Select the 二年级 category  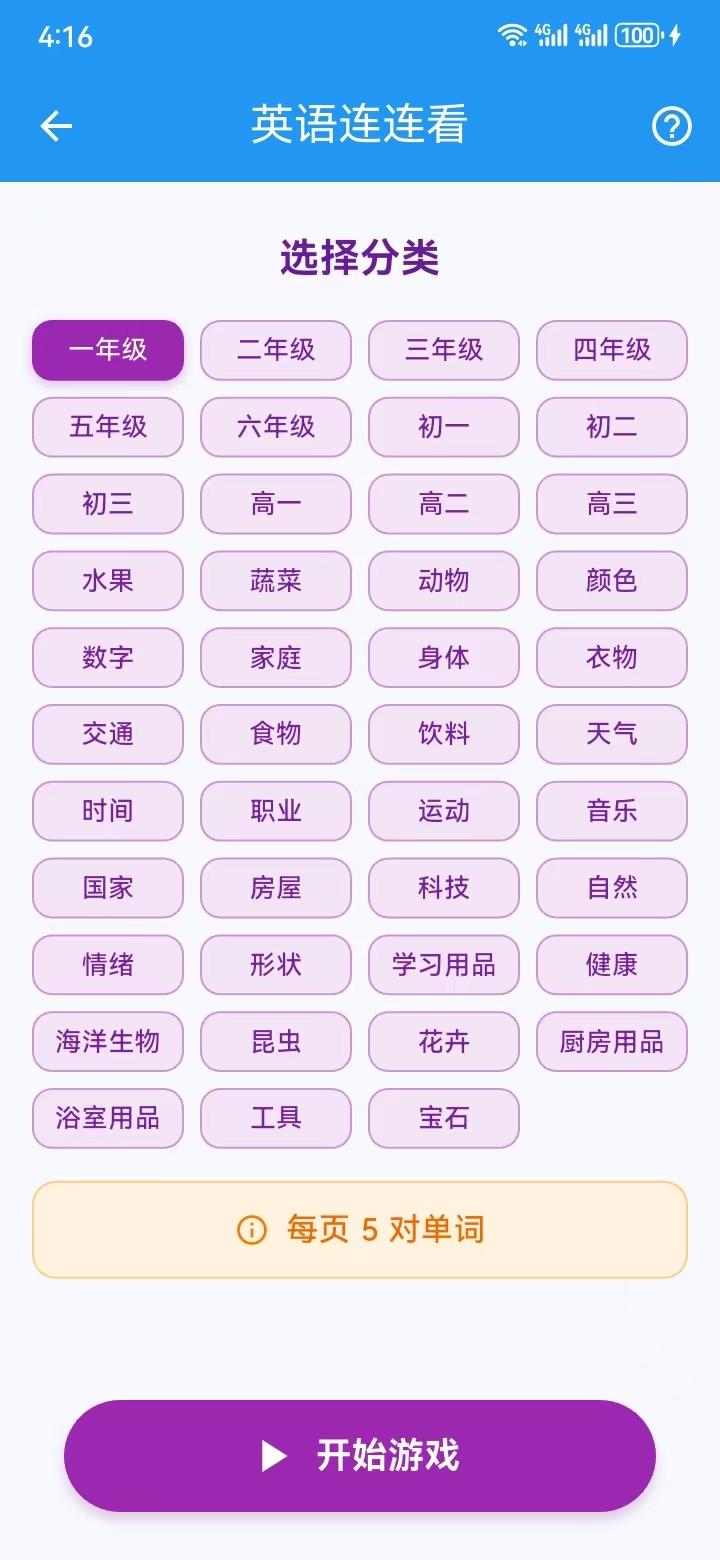pyautogui.click(x=275, y=350)
